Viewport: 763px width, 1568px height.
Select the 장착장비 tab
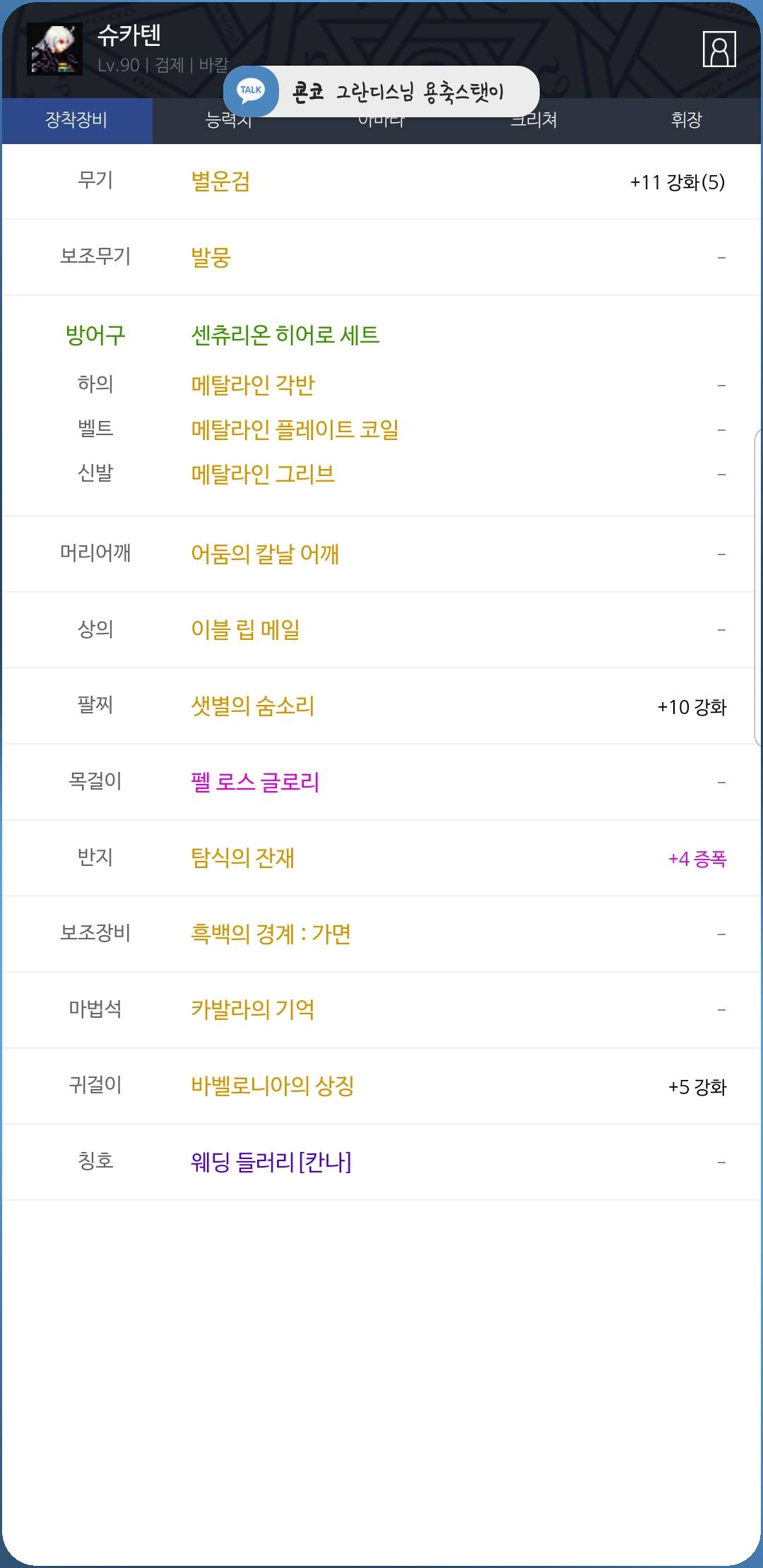pos(77,120)
